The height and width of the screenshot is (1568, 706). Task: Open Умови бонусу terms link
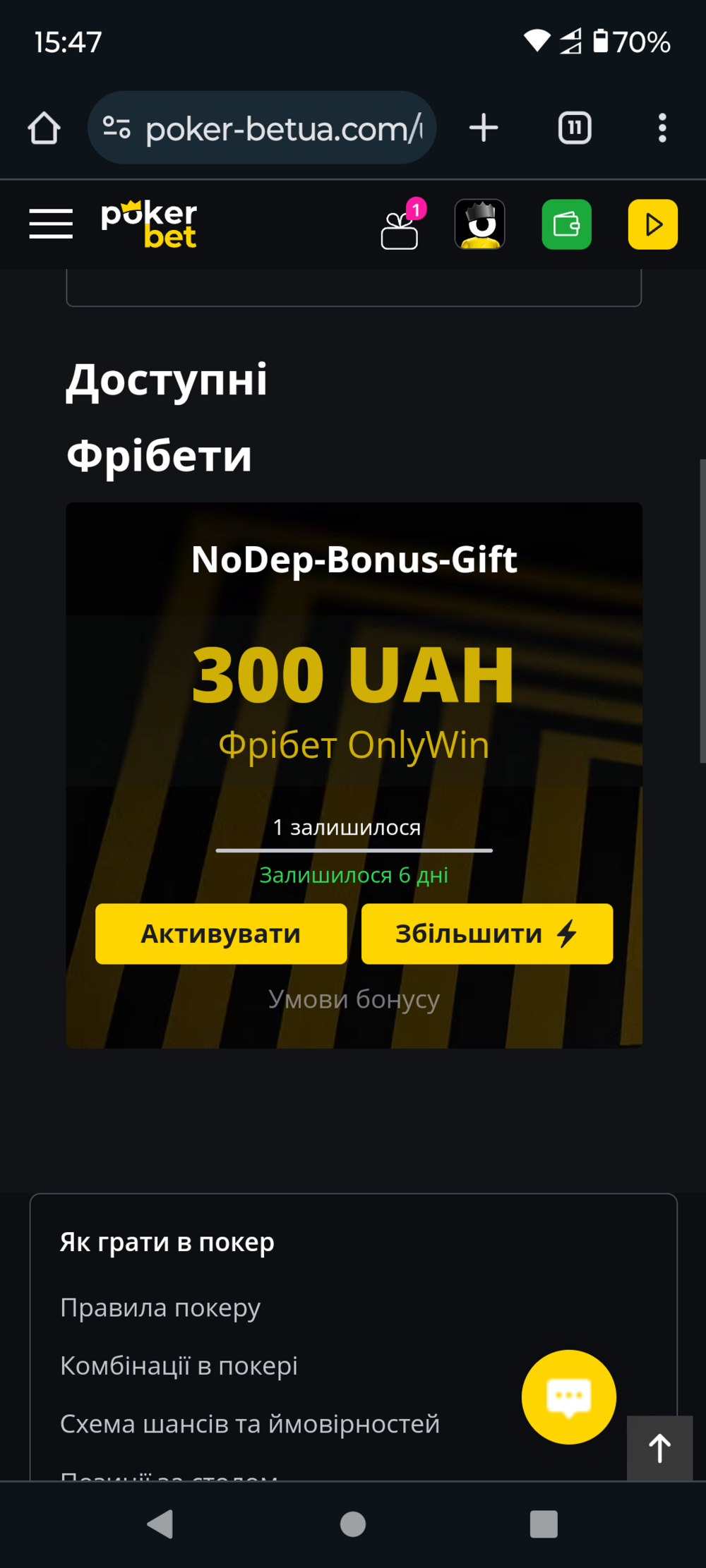354,999
